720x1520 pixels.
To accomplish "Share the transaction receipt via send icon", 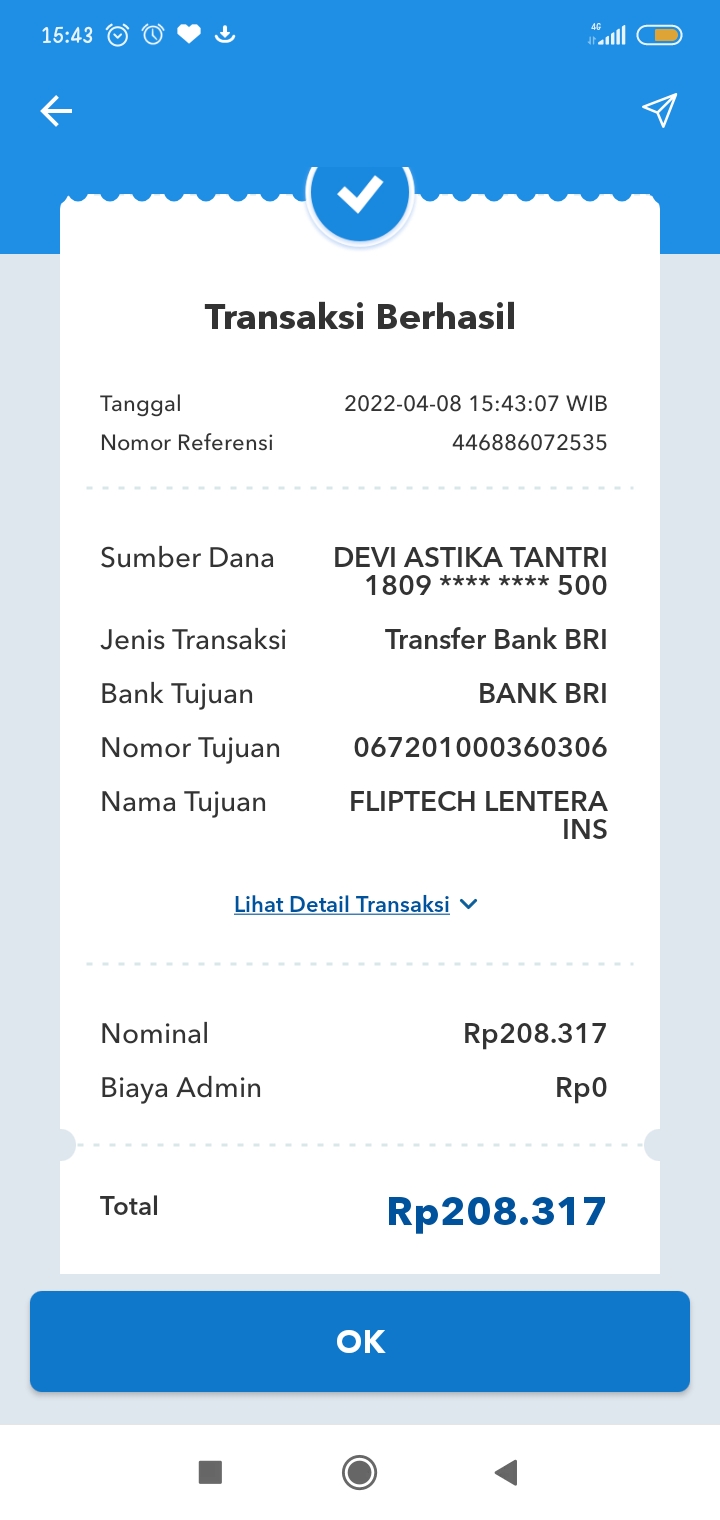I will [x=660, y=111].
